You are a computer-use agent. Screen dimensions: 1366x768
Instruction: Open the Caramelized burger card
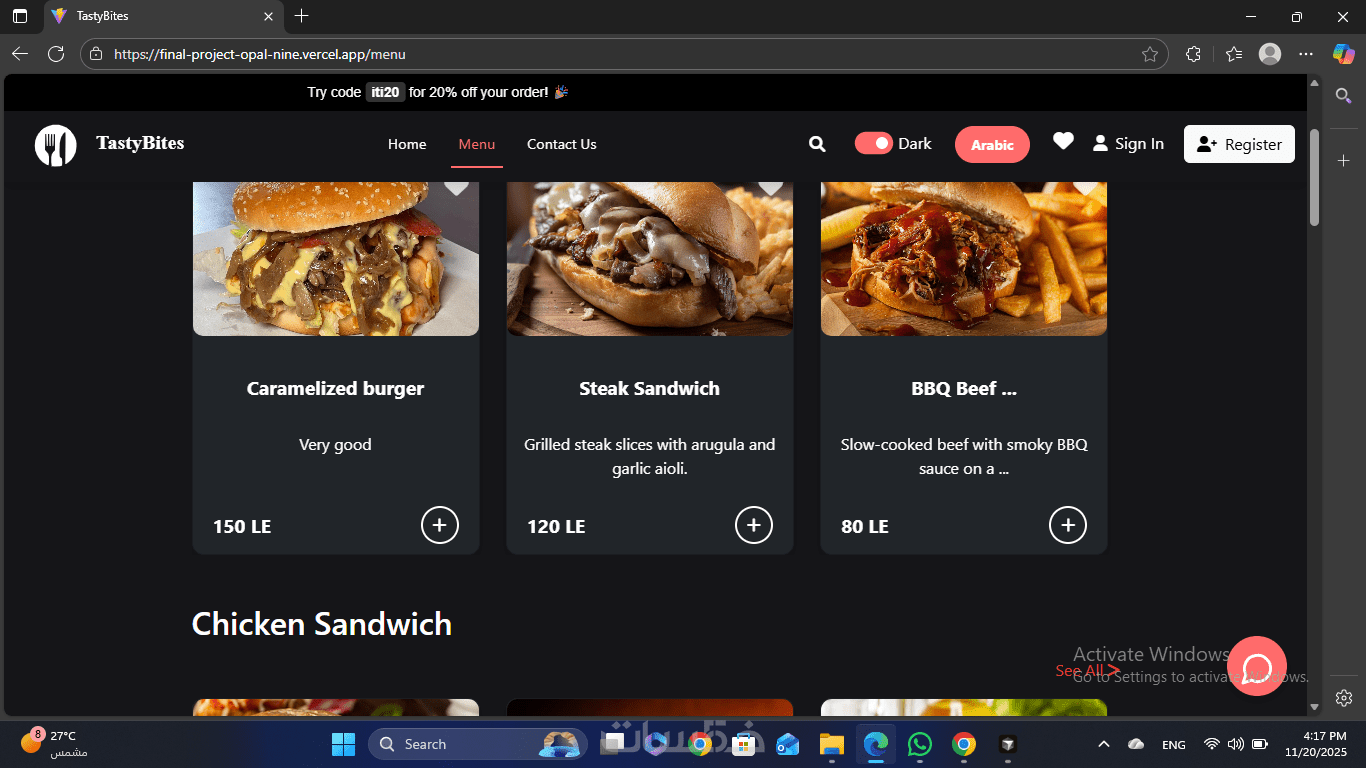[335, 389]
